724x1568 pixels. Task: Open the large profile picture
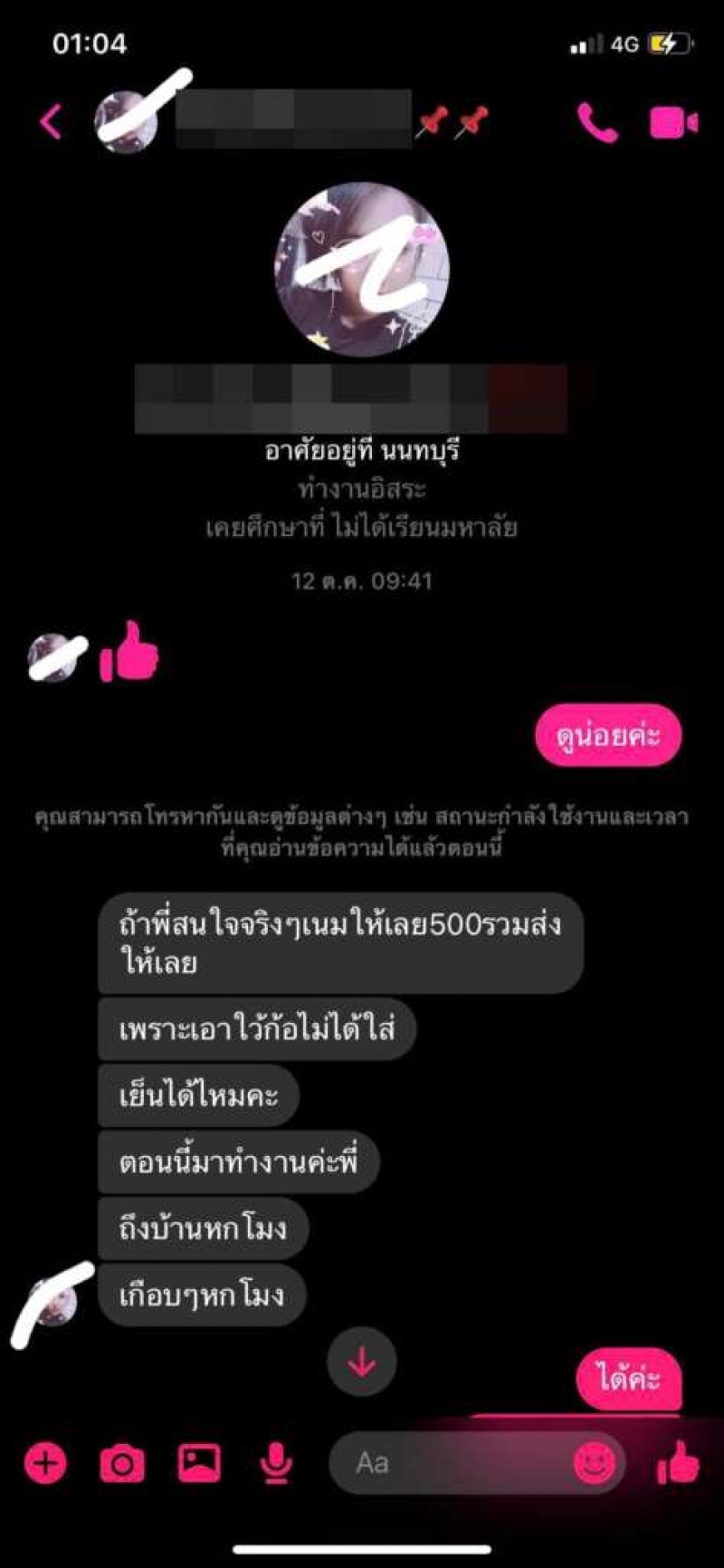362,269
